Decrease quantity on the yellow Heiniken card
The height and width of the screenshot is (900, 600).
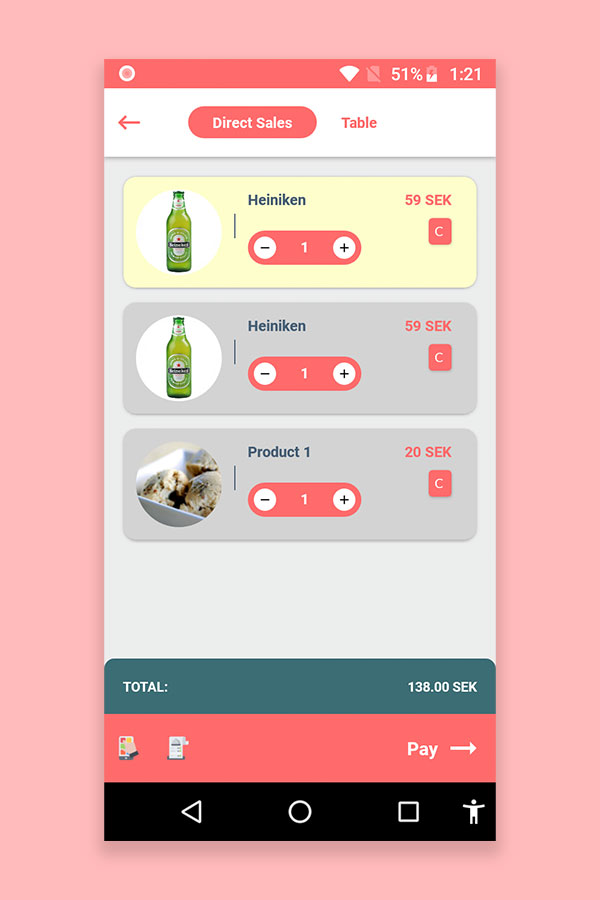tap(265, 247)
